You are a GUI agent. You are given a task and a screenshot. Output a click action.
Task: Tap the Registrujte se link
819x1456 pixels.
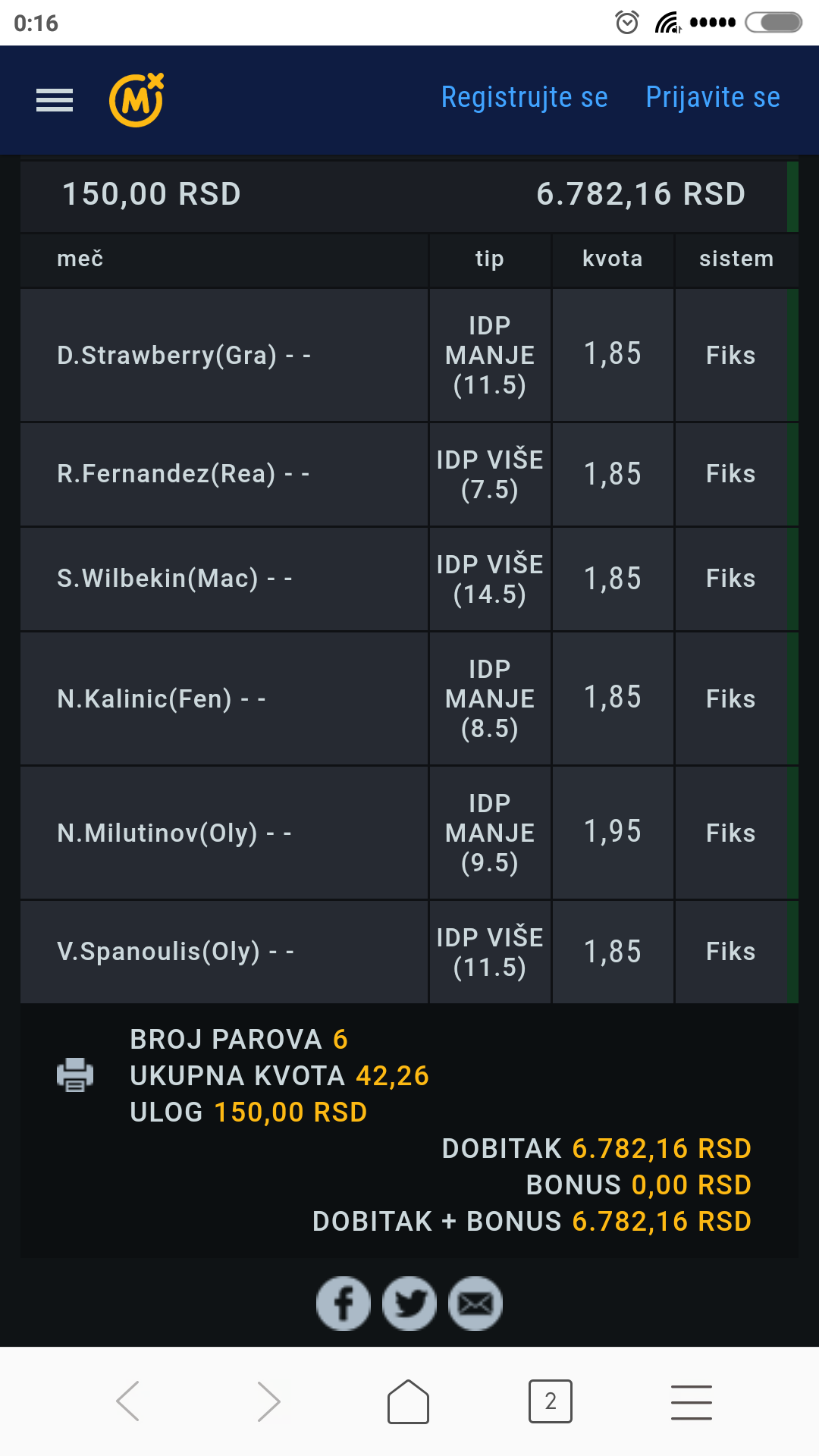[524, 98]
